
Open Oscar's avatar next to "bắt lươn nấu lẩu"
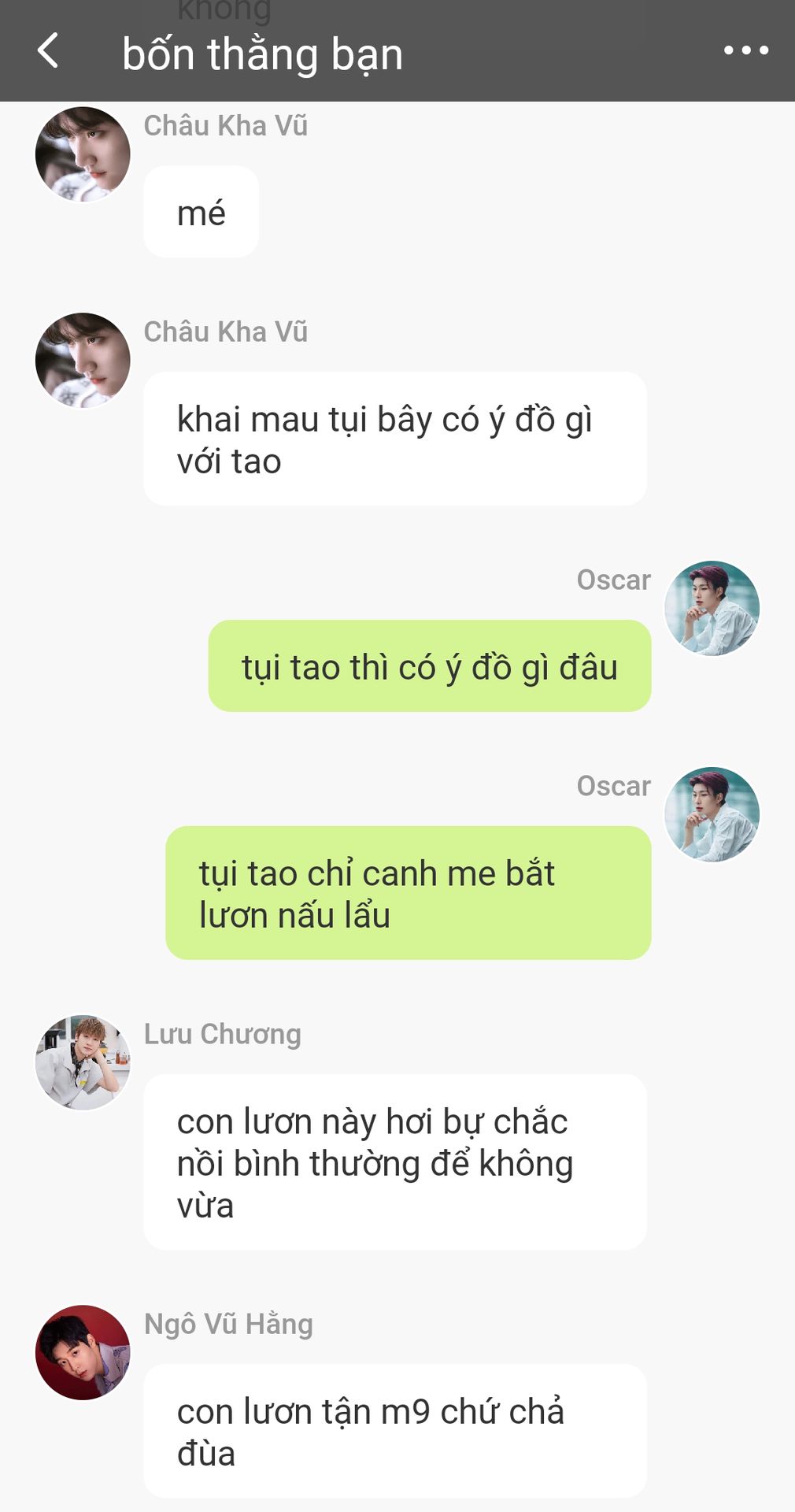click(712, 814)
